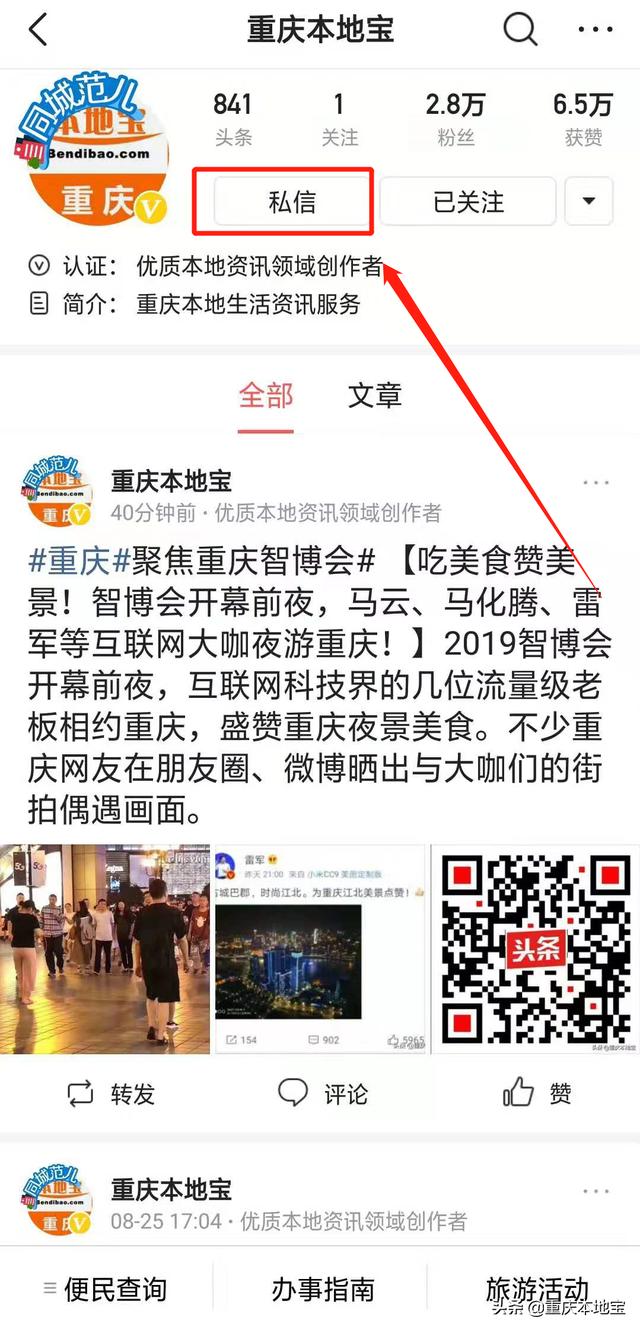The width and height of the screenshot is (640, 1330).
Task: Tap the 已关注 following button
Action: [x=468, y=202]
